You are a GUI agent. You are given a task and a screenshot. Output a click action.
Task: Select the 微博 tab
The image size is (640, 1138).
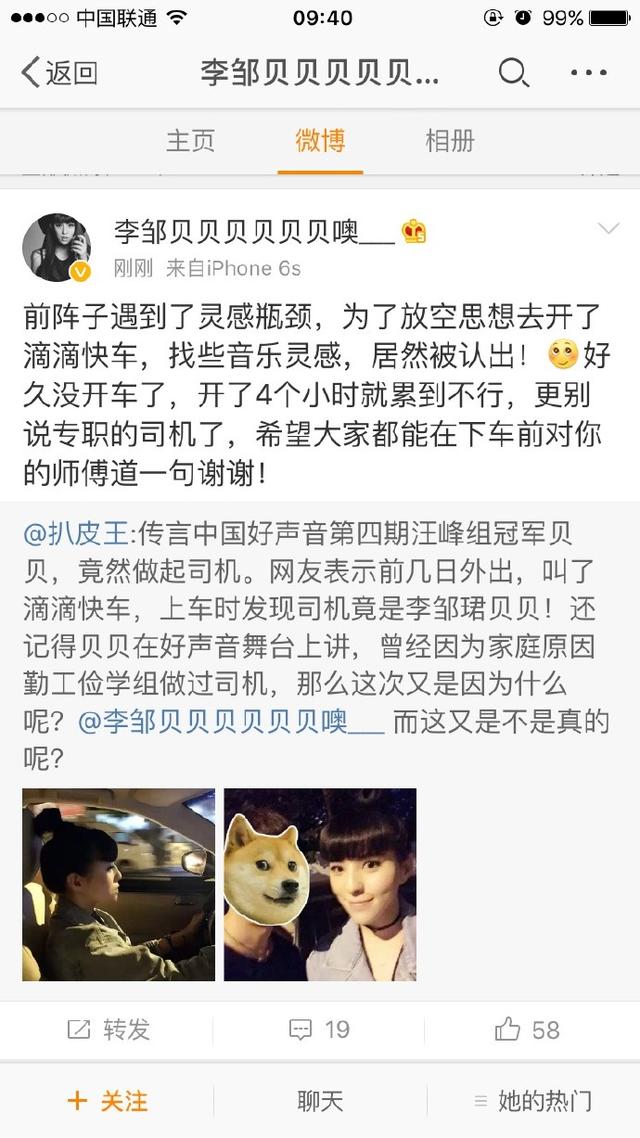tap(320, 141)
